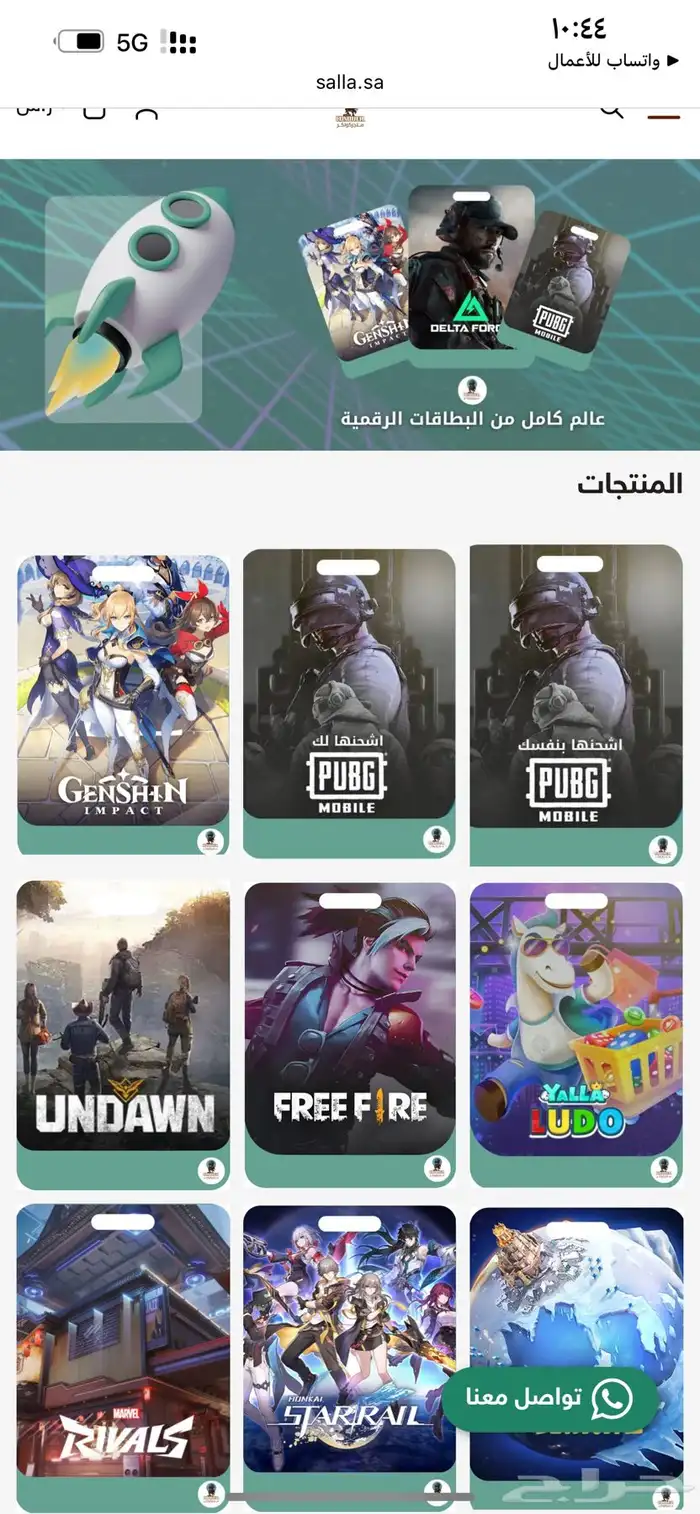Open the Free Fire product card

[350, 1030]
